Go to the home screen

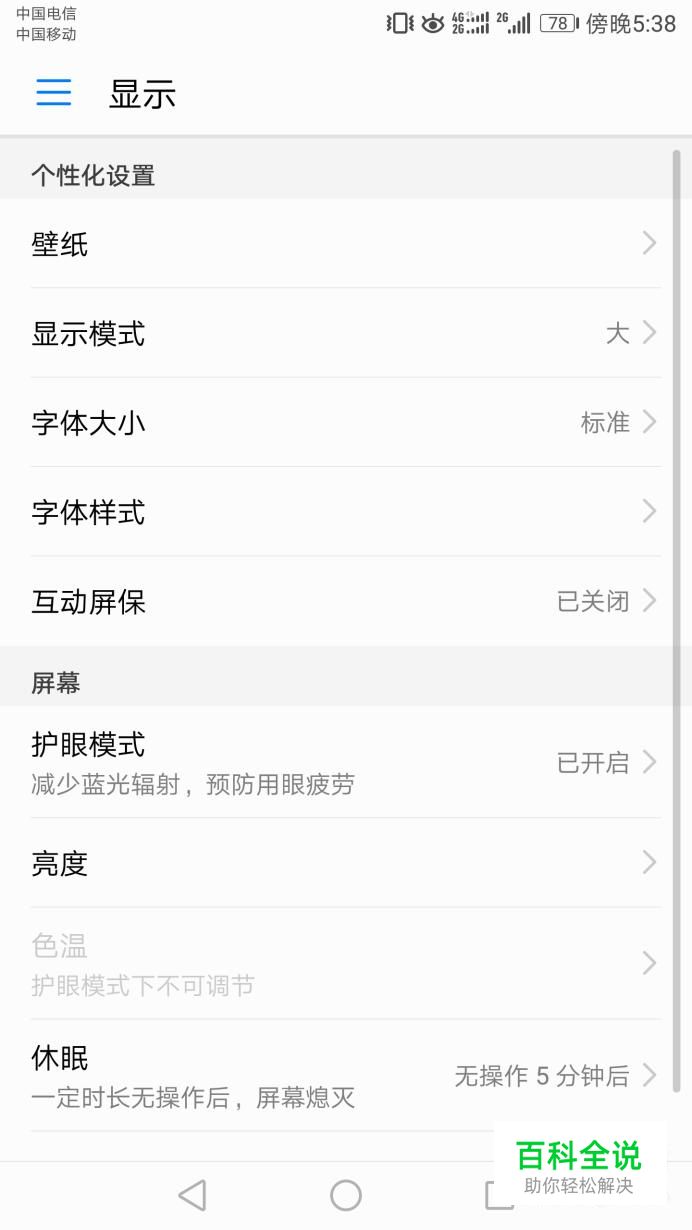346,1195
